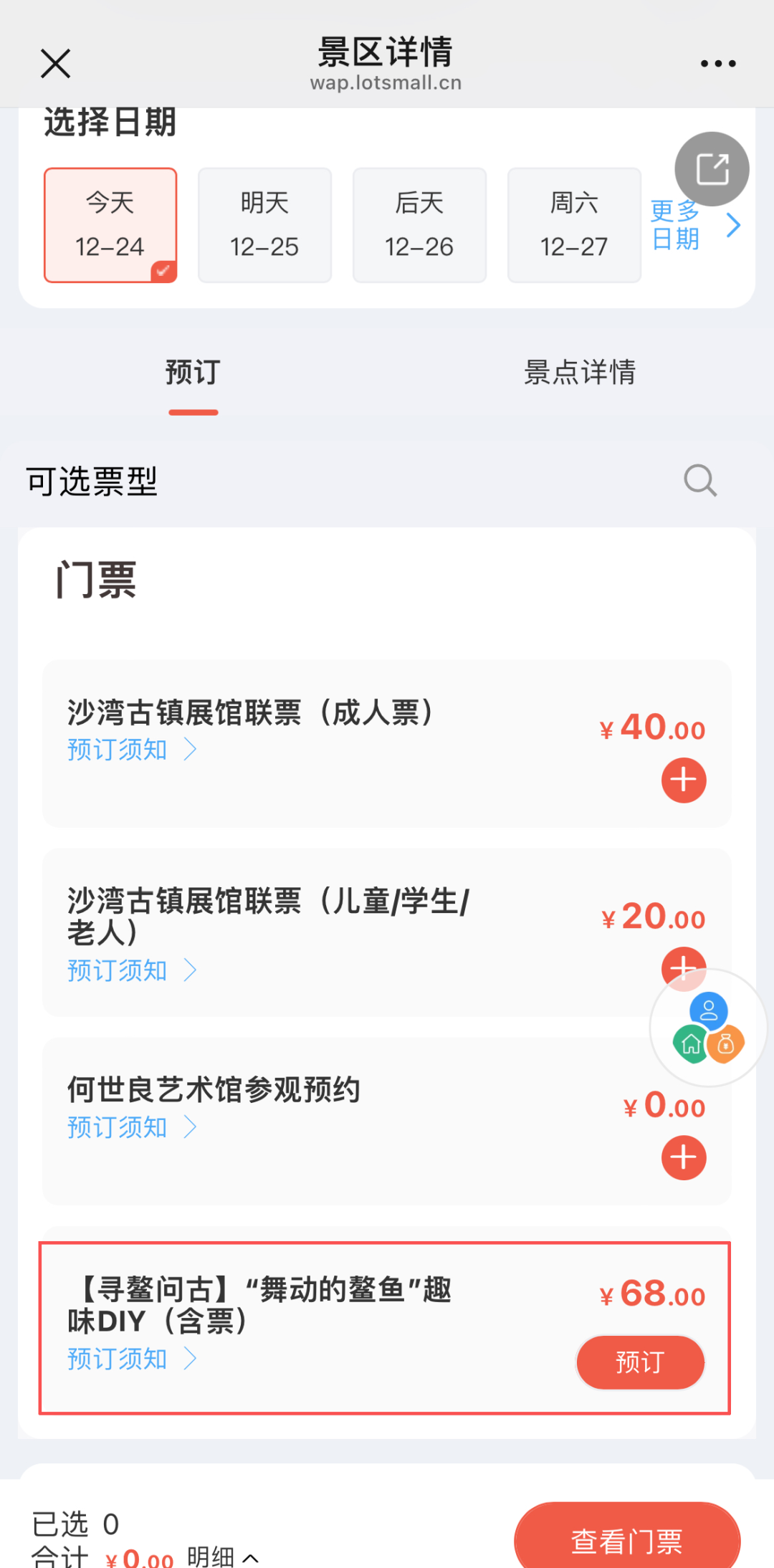Add the 儿童/学生/老人 ticket with the plus icon
The image size is (774, 1568).
683,969
